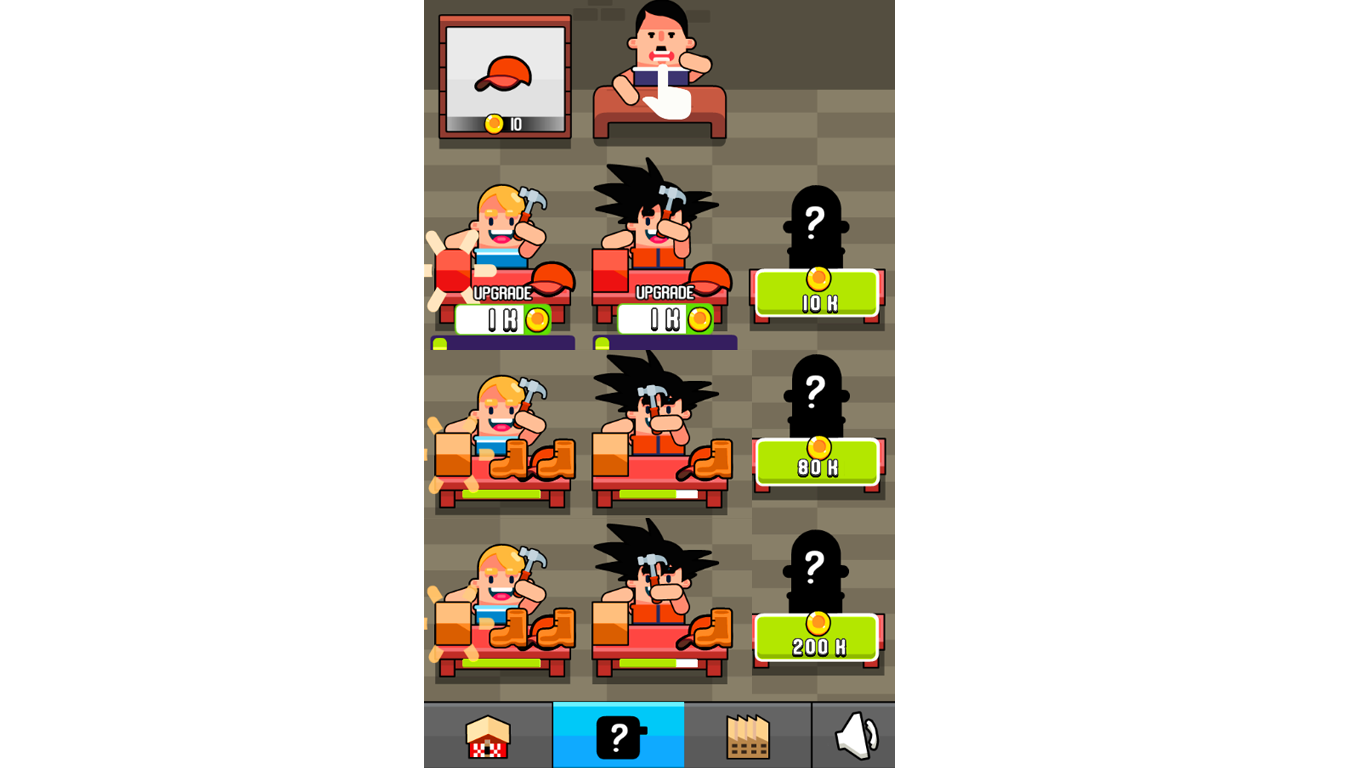
Task: Open the red cap product card
Action: (505, 77)
